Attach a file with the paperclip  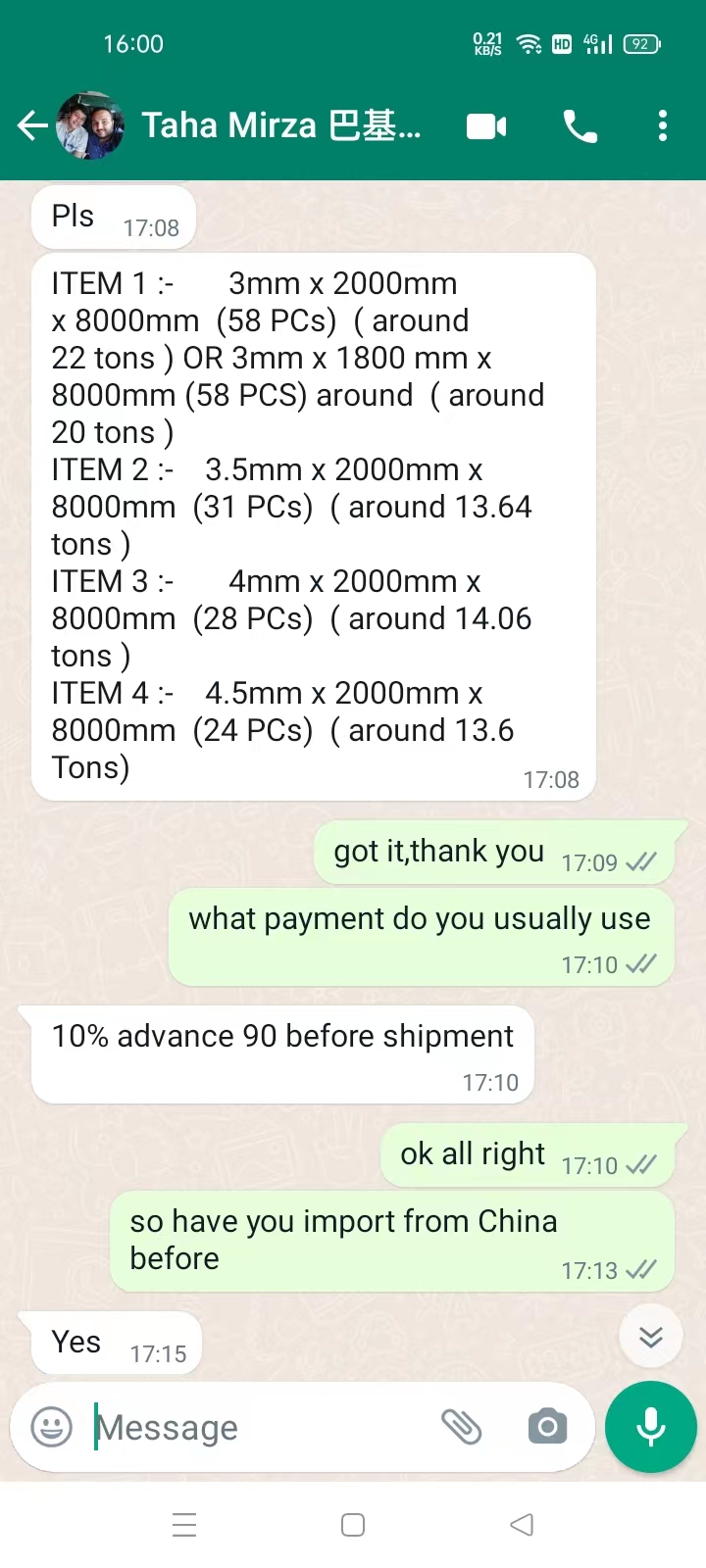pos(461,1427)
